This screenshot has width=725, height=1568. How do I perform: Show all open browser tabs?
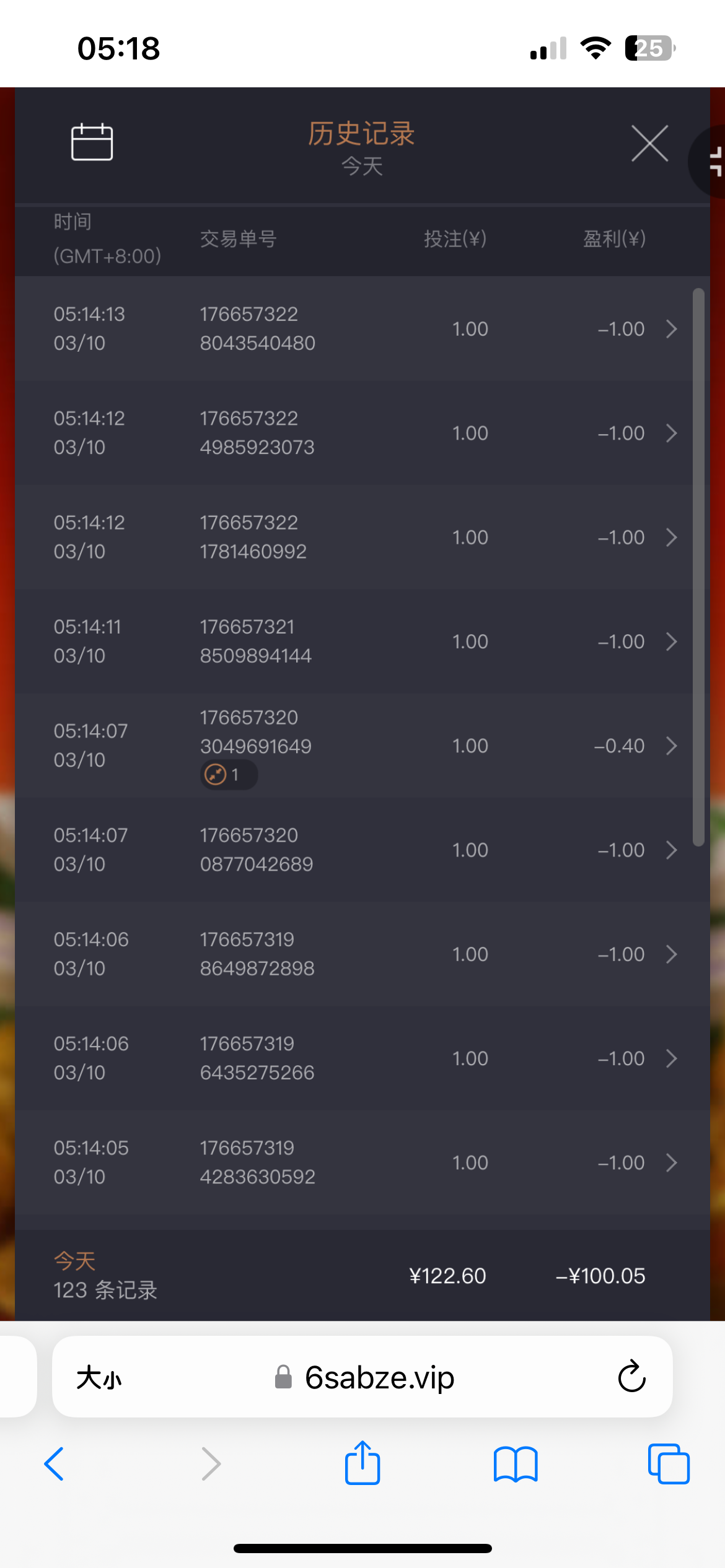click(668, 1464)
